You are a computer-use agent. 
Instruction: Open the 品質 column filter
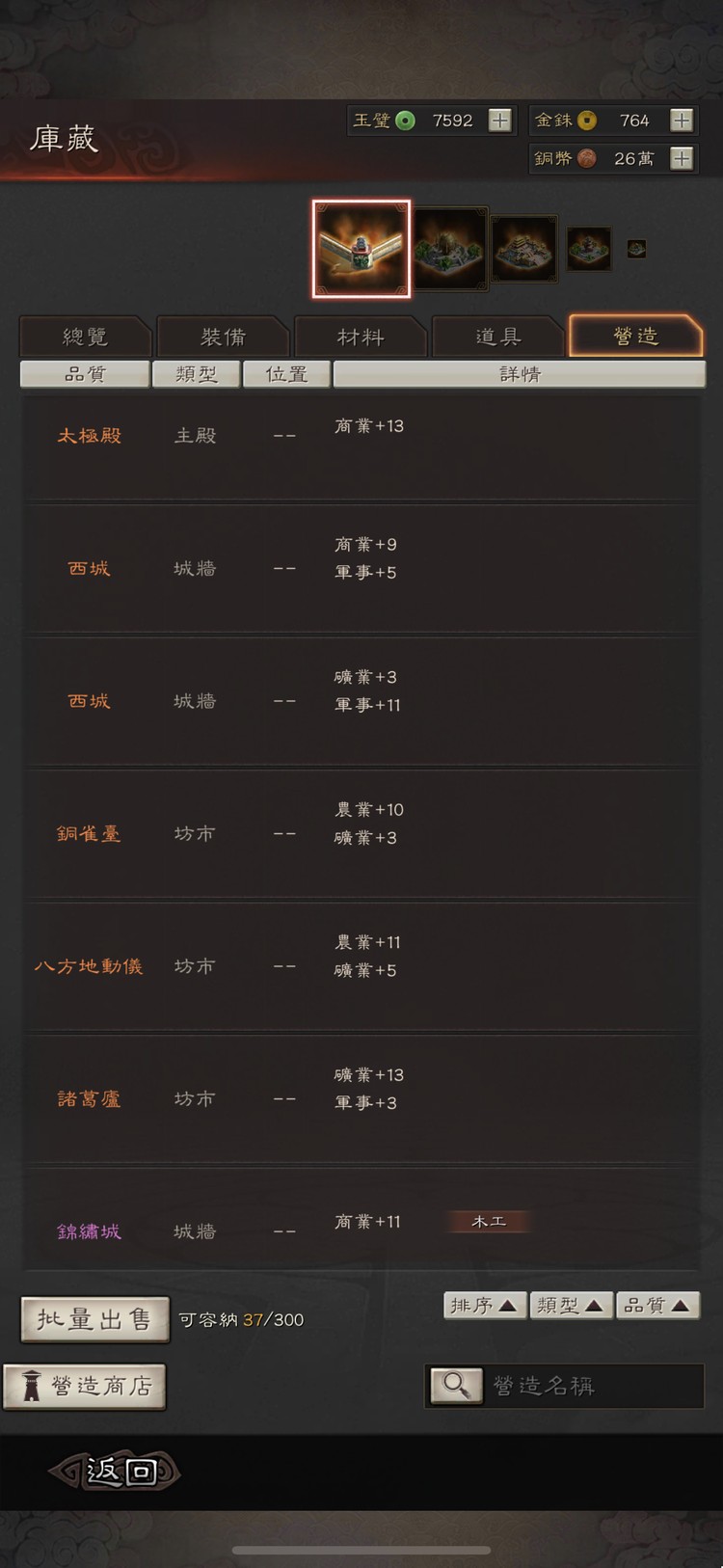pos(86,374)
